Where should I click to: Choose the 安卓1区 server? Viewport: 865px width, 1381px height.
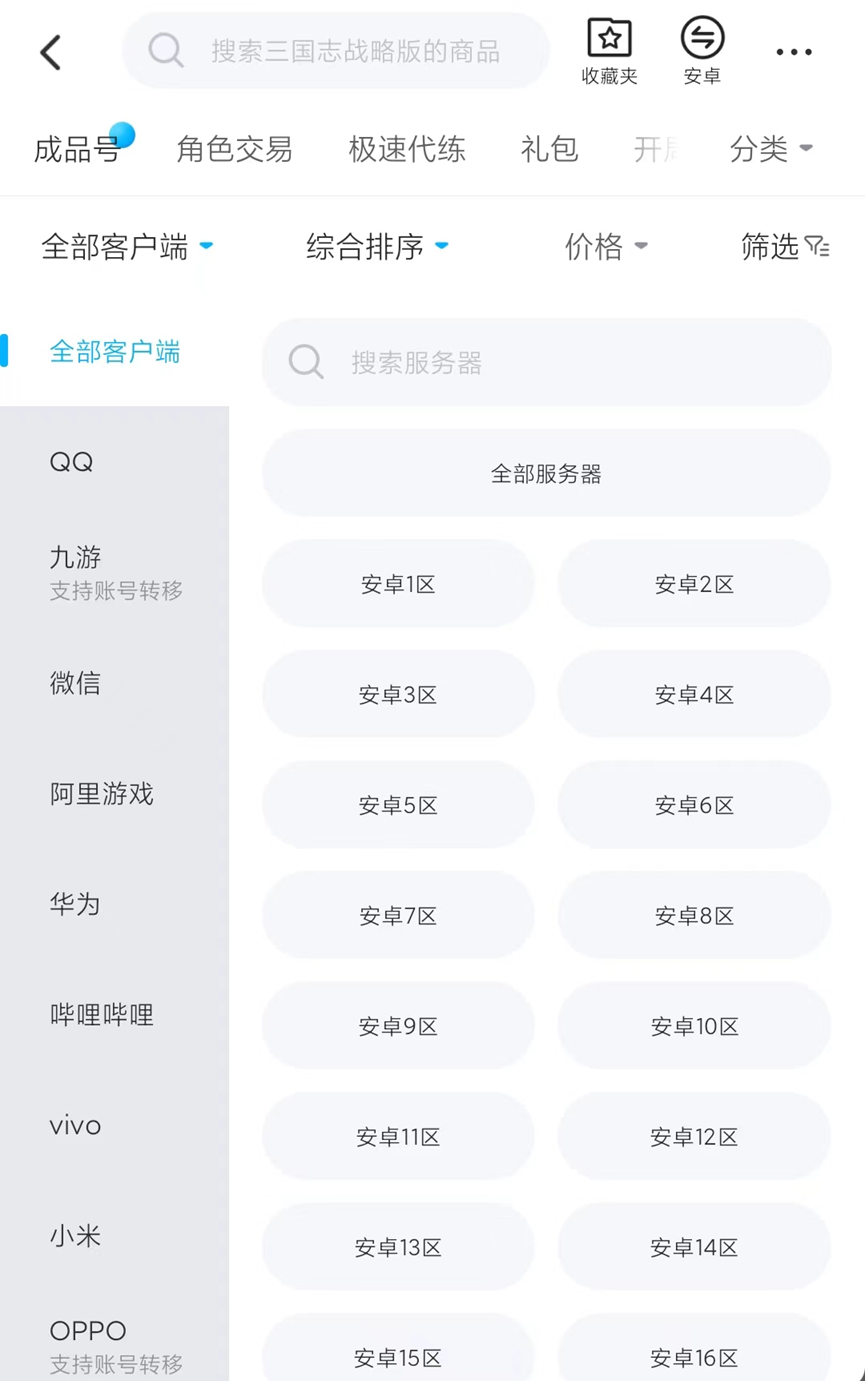coord(398,584)
